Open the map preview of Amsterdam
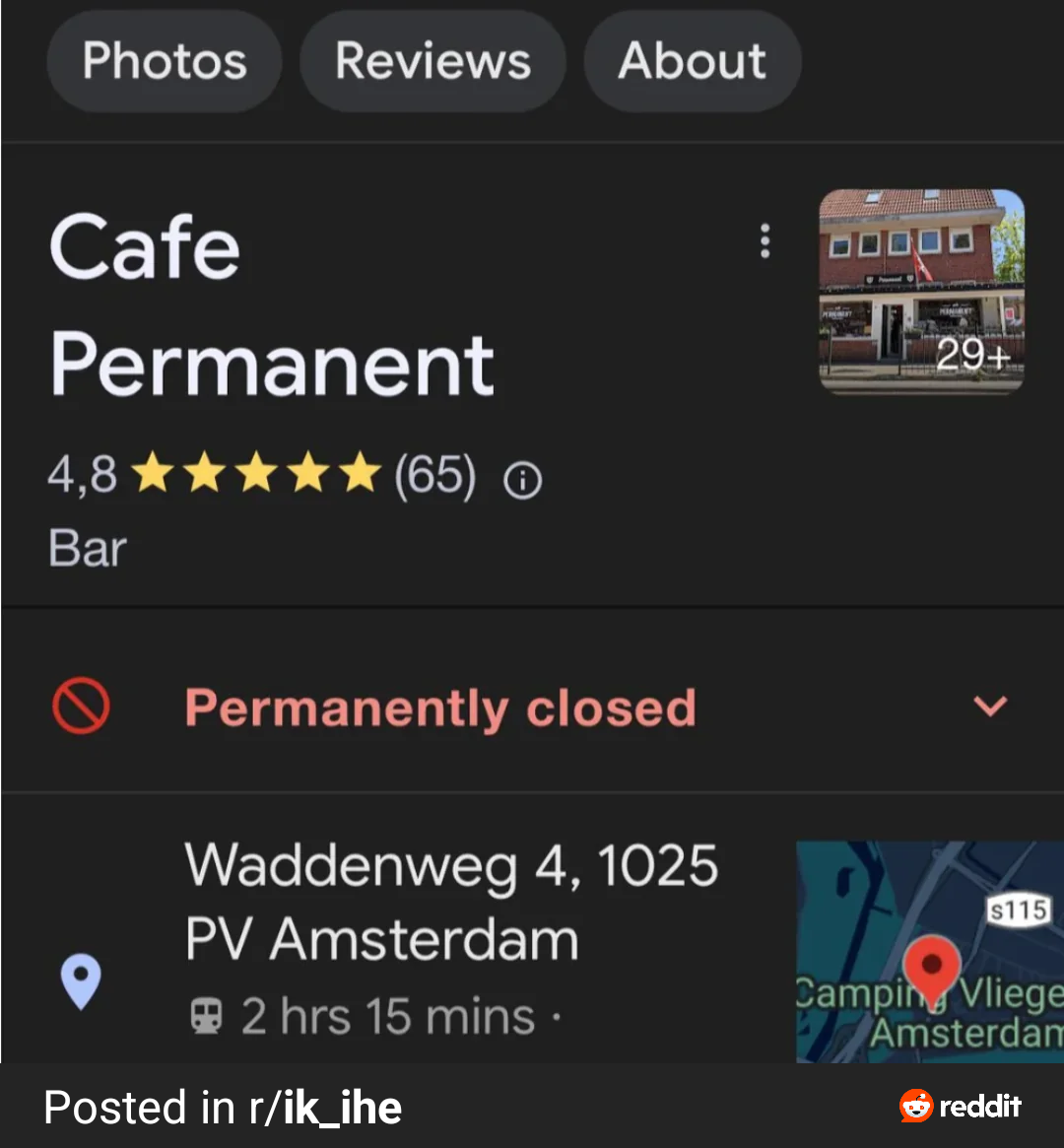The height and width of the screenshot is (1148, 1064). (929, 951)
